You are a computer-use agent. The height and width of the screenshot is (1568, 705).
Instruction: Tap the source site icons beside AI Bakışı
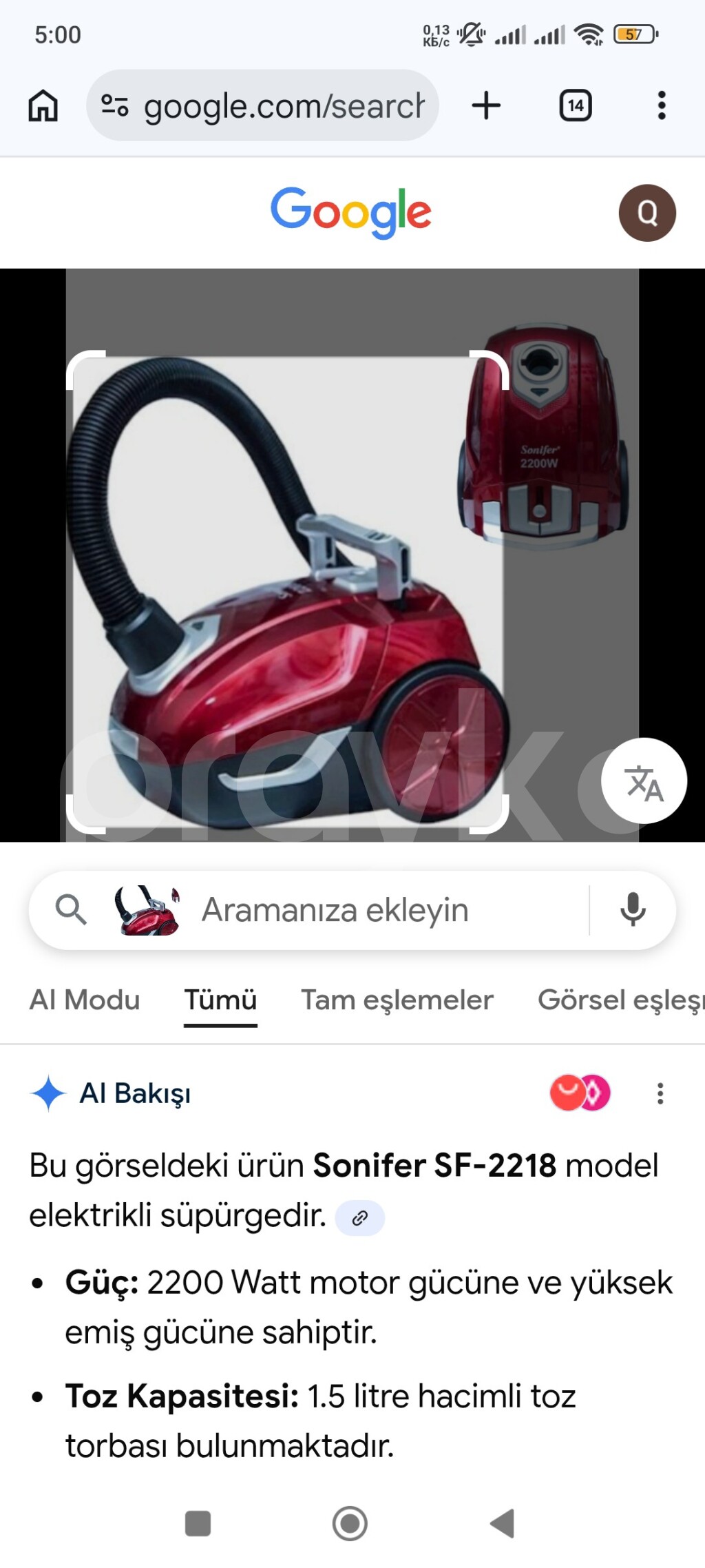580,1093
